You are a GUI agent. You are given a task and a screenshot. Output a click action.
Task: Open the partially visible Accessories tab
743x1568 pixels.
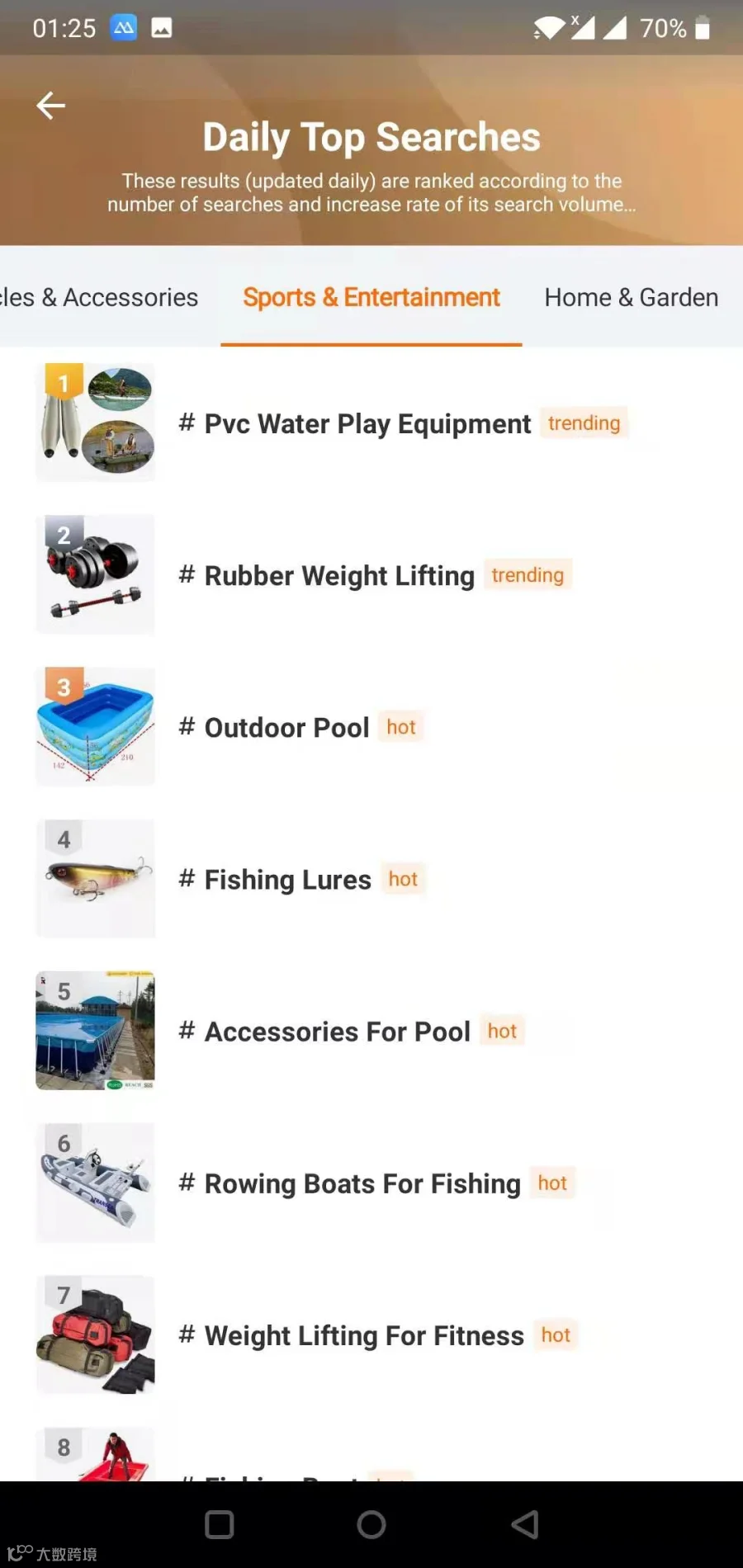point(99,297)
